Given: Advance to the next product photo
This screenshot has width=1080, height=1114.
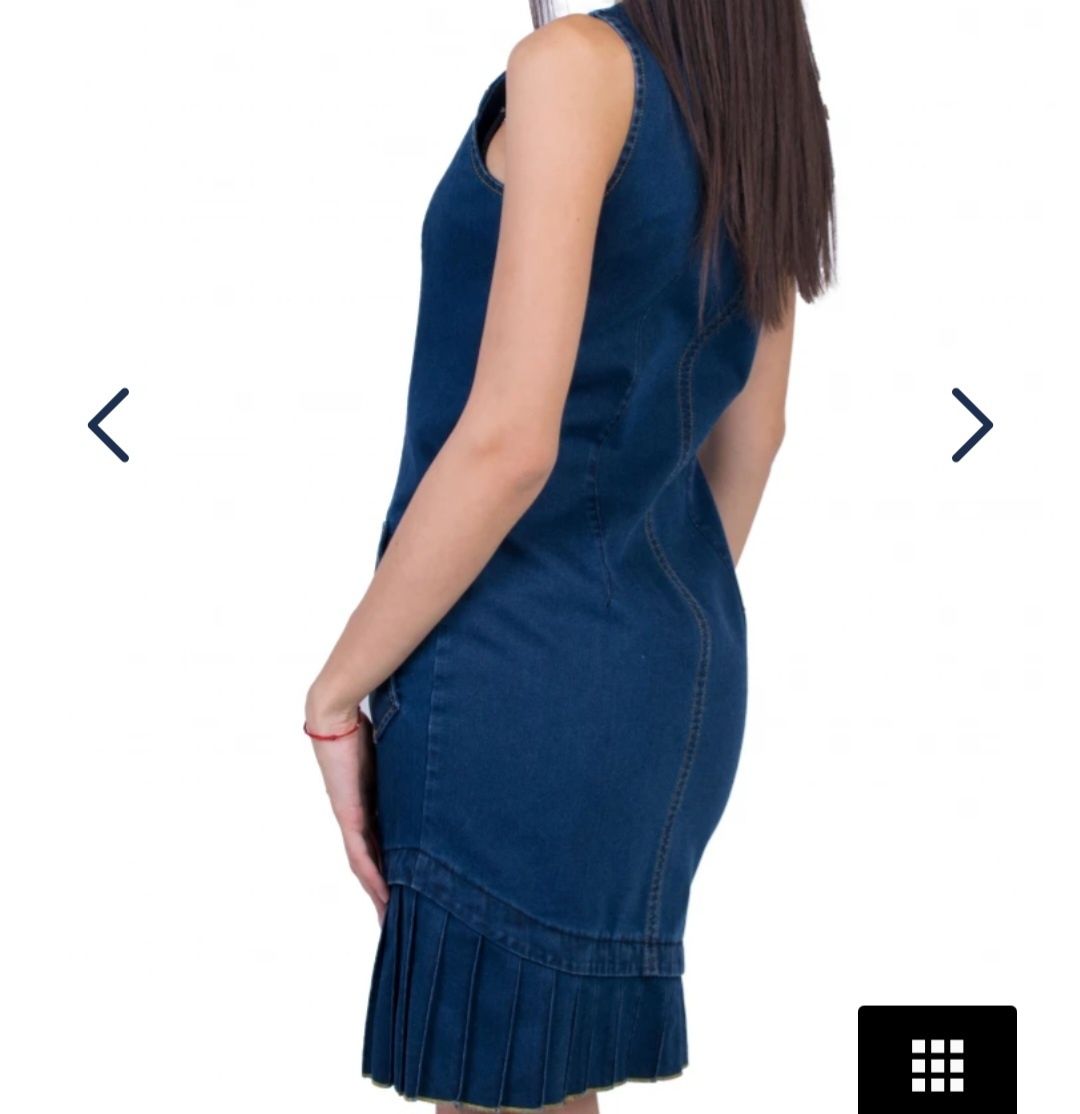Looking at the screenshot, I should pos(970,425).
